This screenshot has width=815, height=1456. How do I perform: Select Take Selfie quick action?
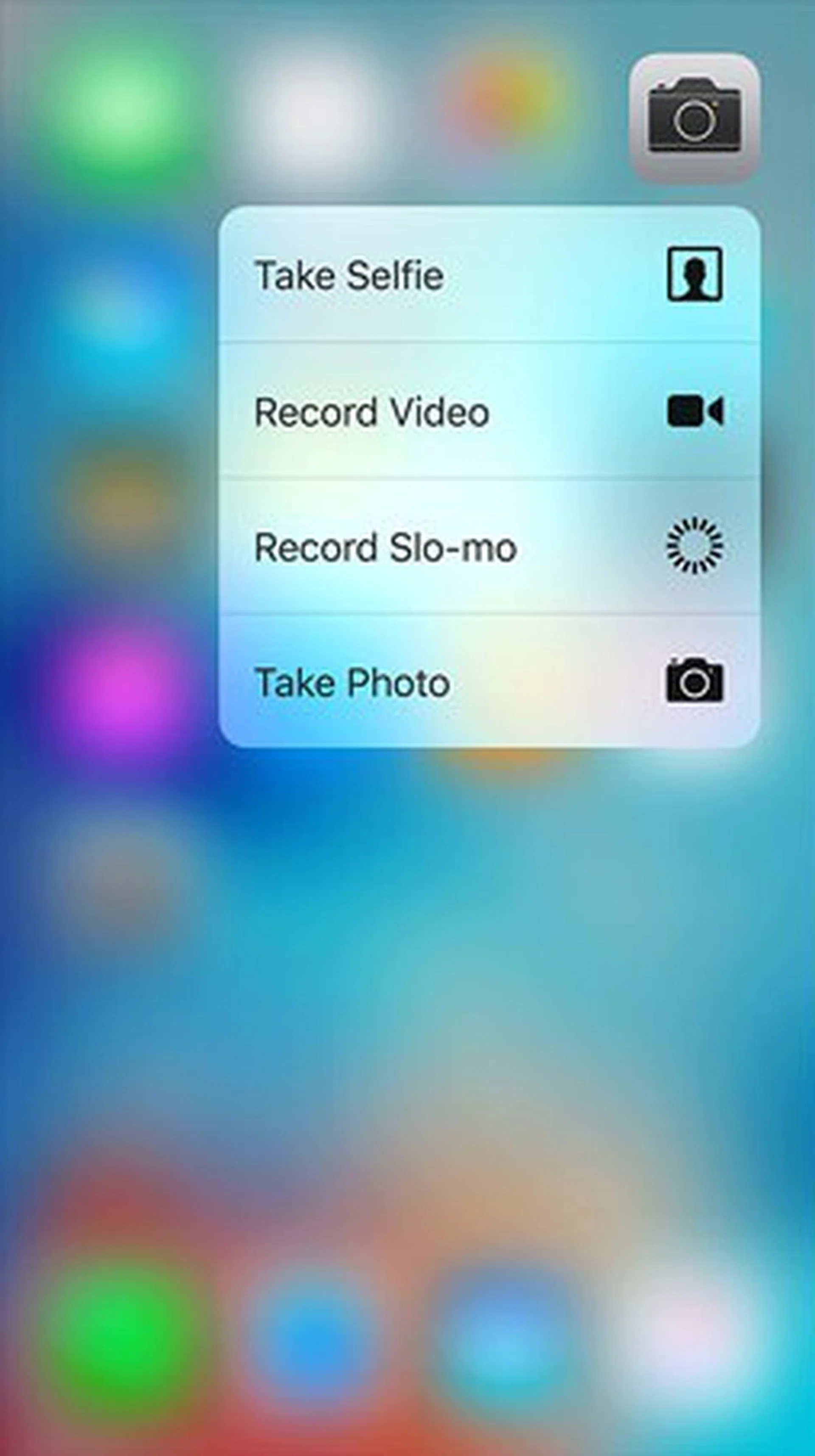pyautogui.click(x=489, y=275)
